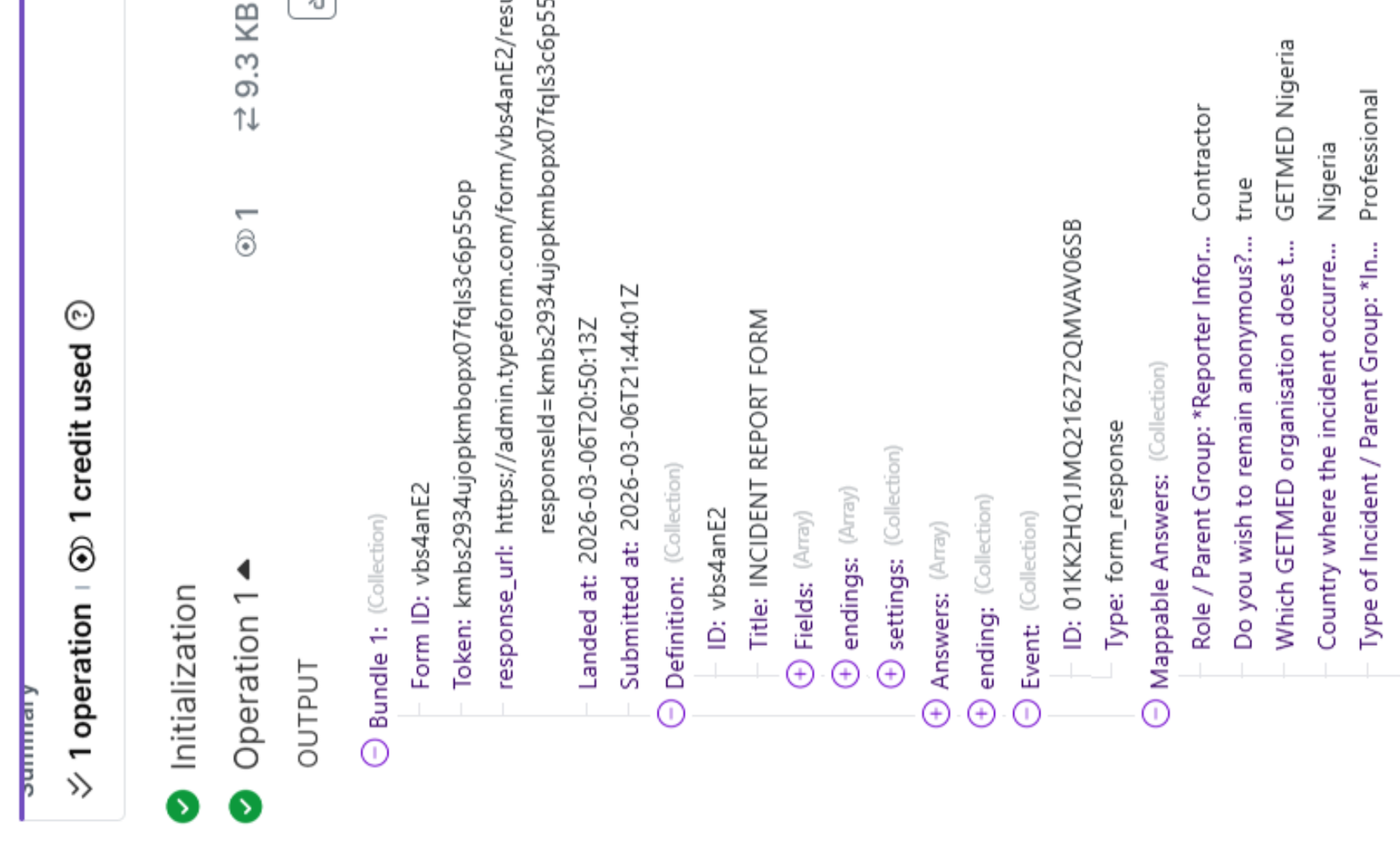Collapse the Definition collection

pyautogui.click(x=671, y=713)
